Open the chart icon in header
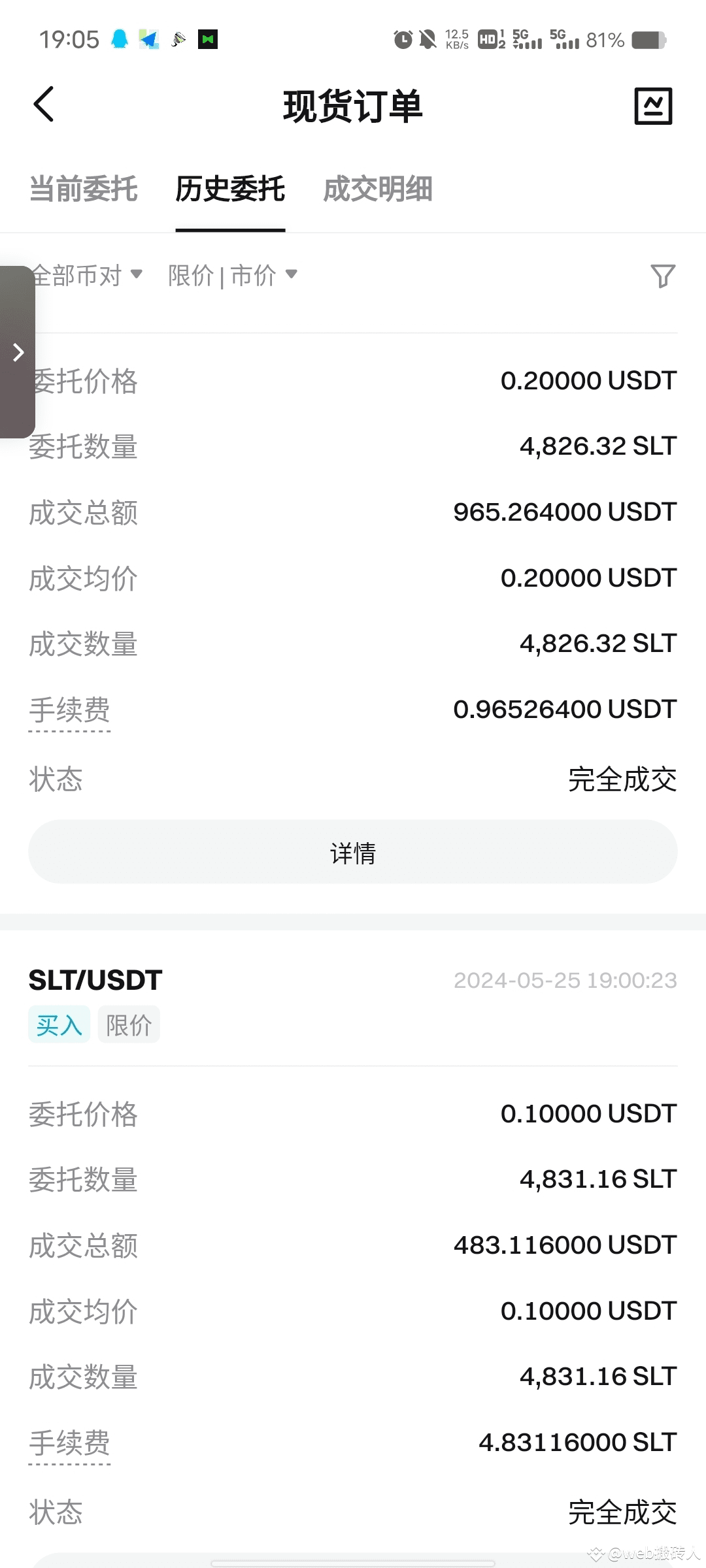Image resolution: width=706 pixels, height=1568 pixels. coord(653,106)
